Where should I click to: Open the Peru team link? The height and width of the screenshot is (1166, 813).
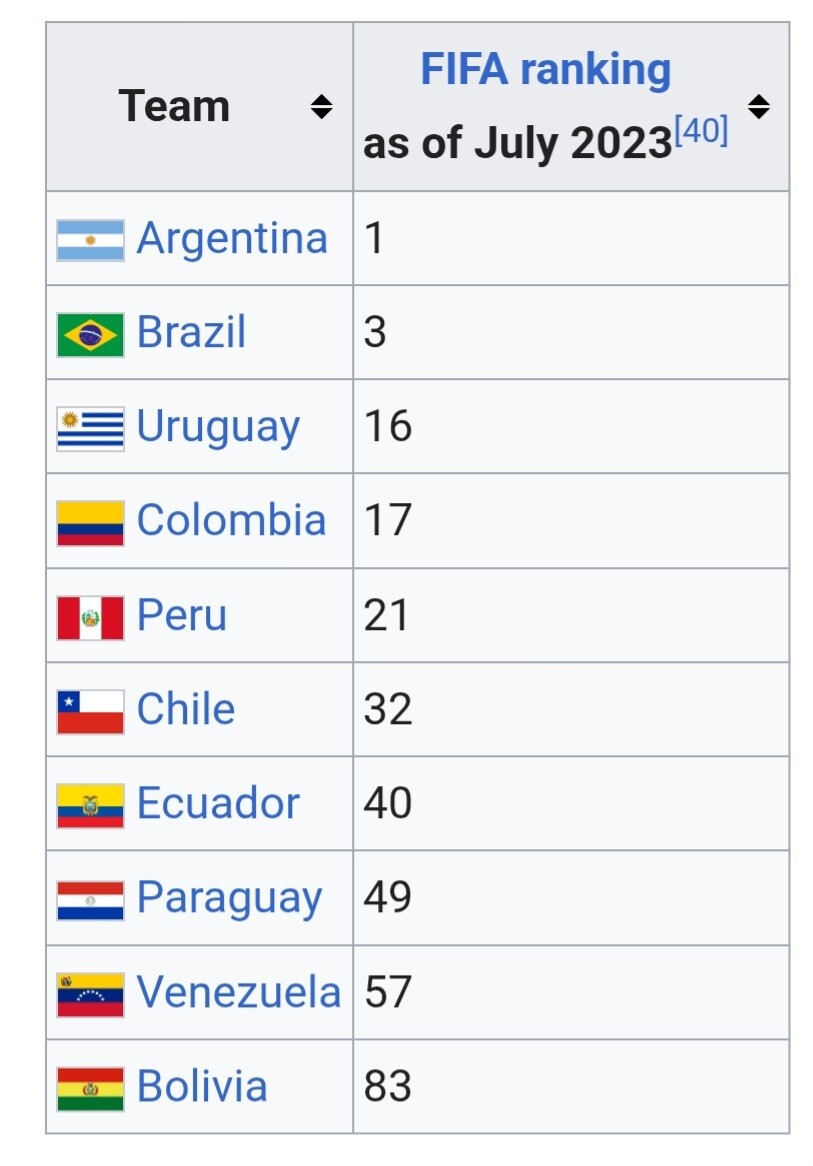(x=182, y=616)
